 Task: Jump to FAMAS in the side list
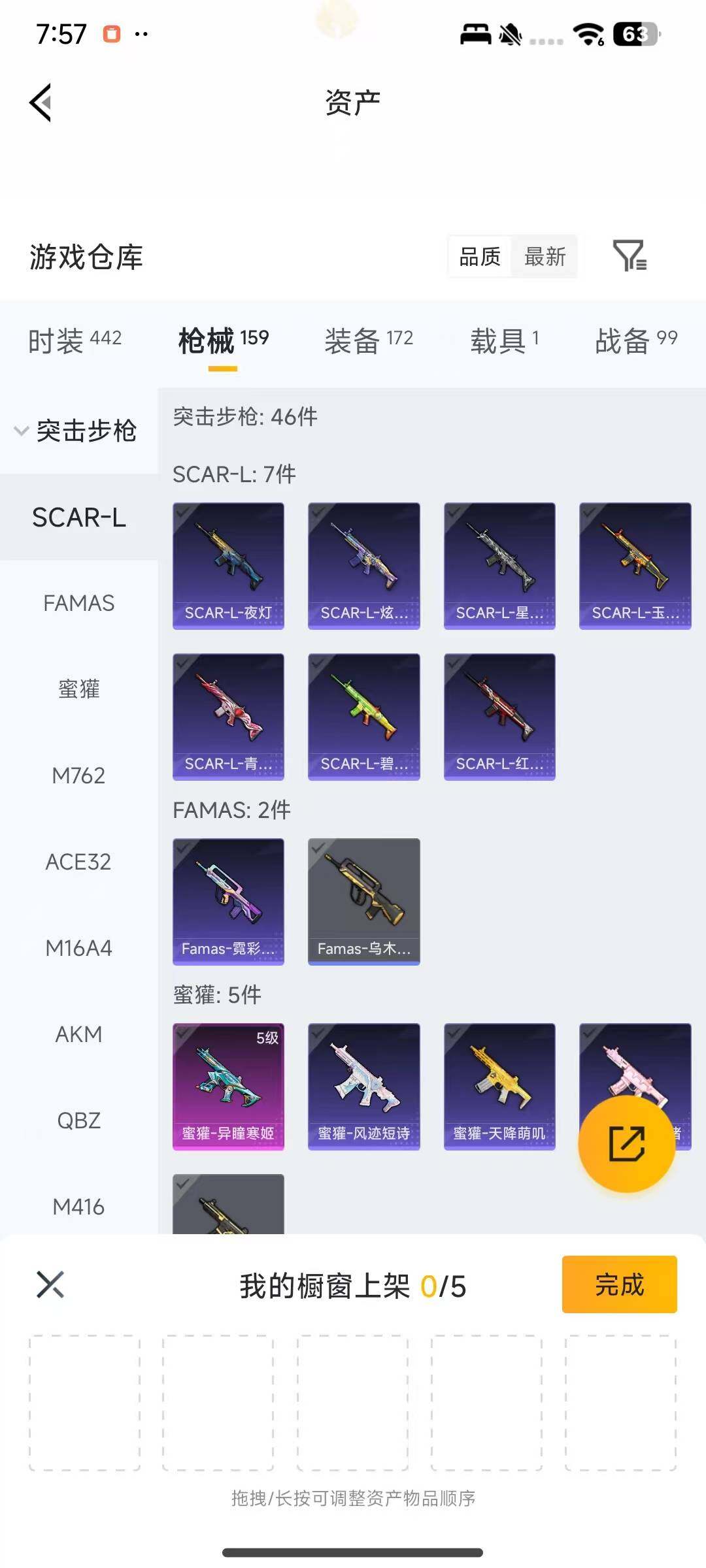click(78, 603)
